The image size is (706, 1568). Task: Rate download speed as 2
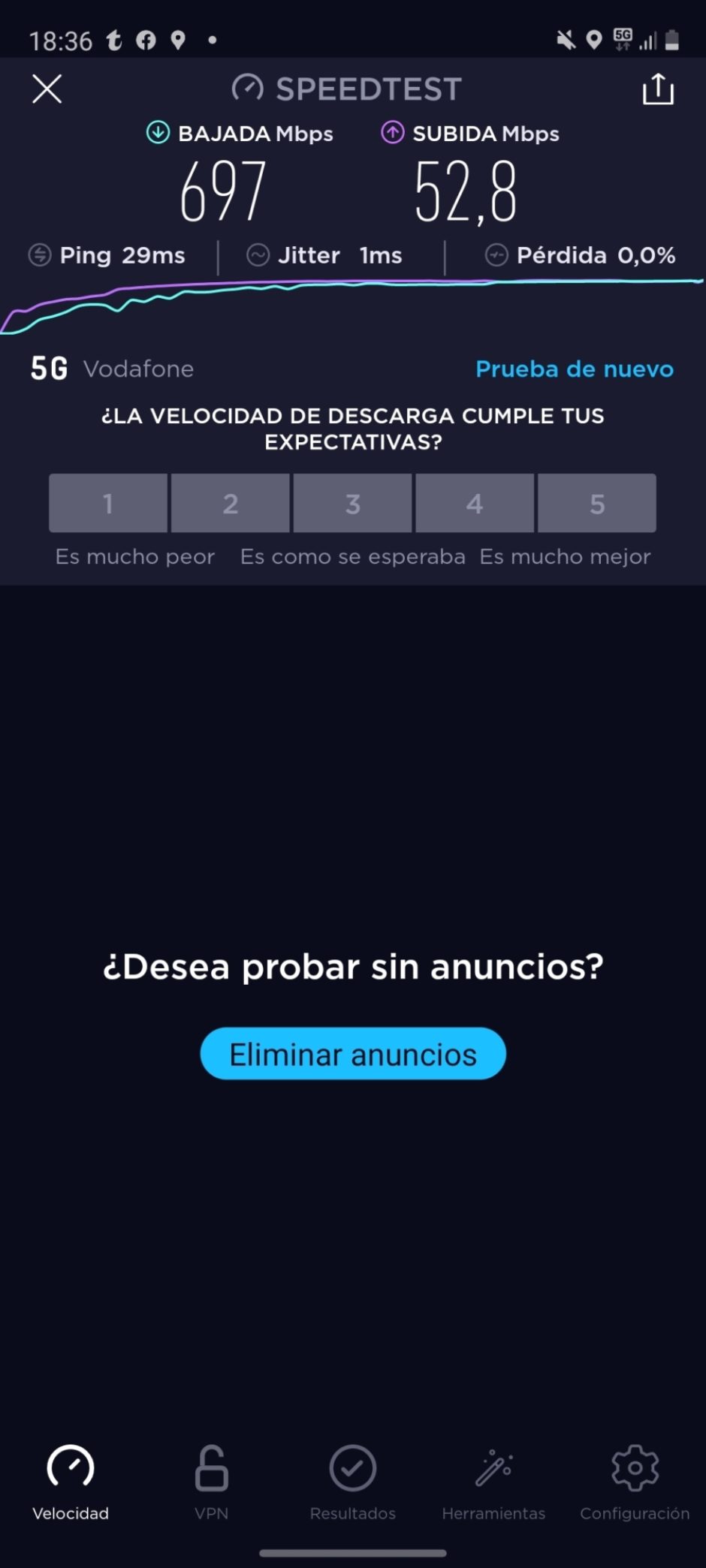click(231, 503)
